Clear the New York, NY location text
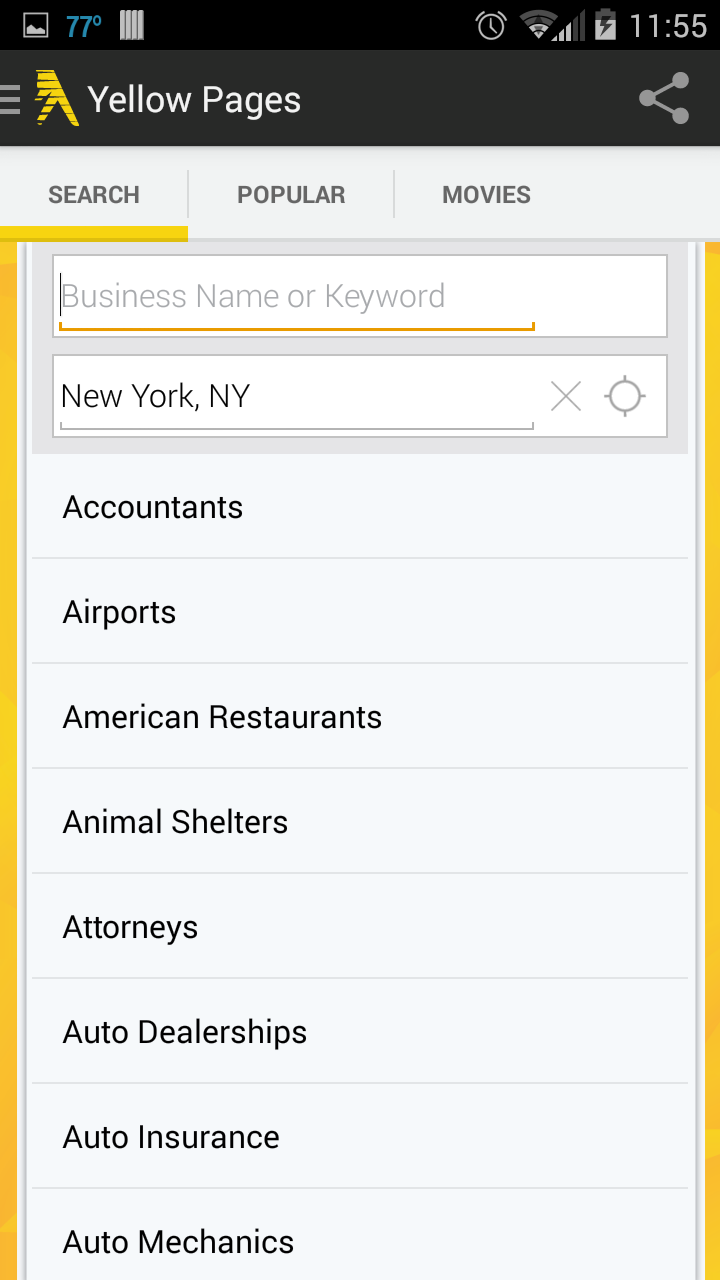Viewport: 720px width, 1280px height. (565, 396)
